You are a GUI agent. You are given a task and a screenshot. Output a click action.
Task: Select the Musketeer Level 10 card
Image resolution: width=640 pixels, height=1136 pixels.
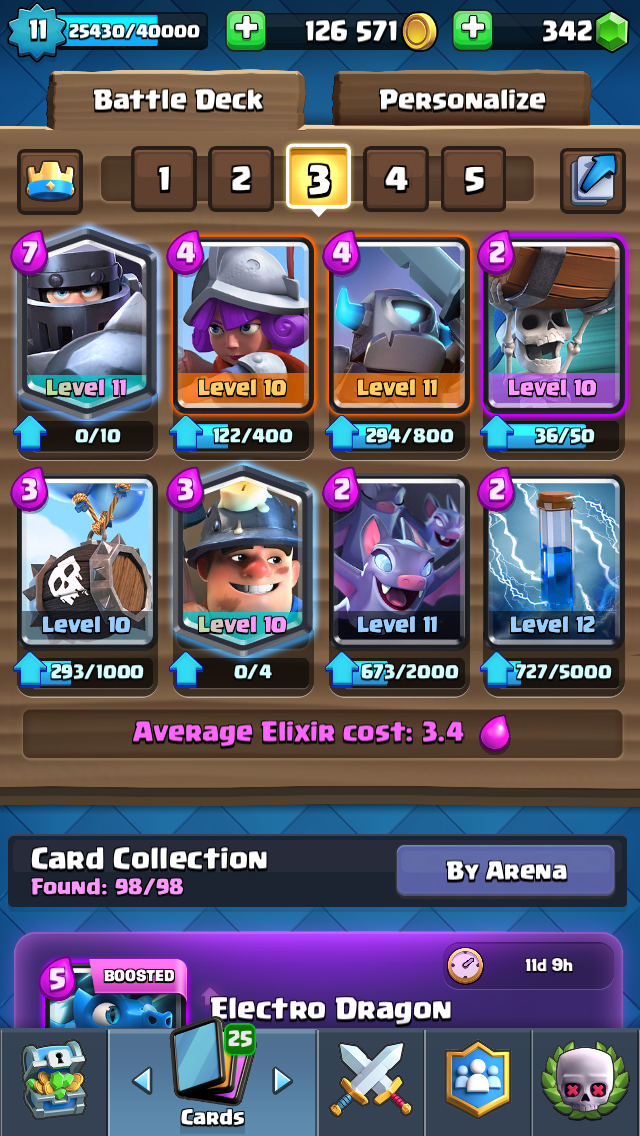point(242,323)
